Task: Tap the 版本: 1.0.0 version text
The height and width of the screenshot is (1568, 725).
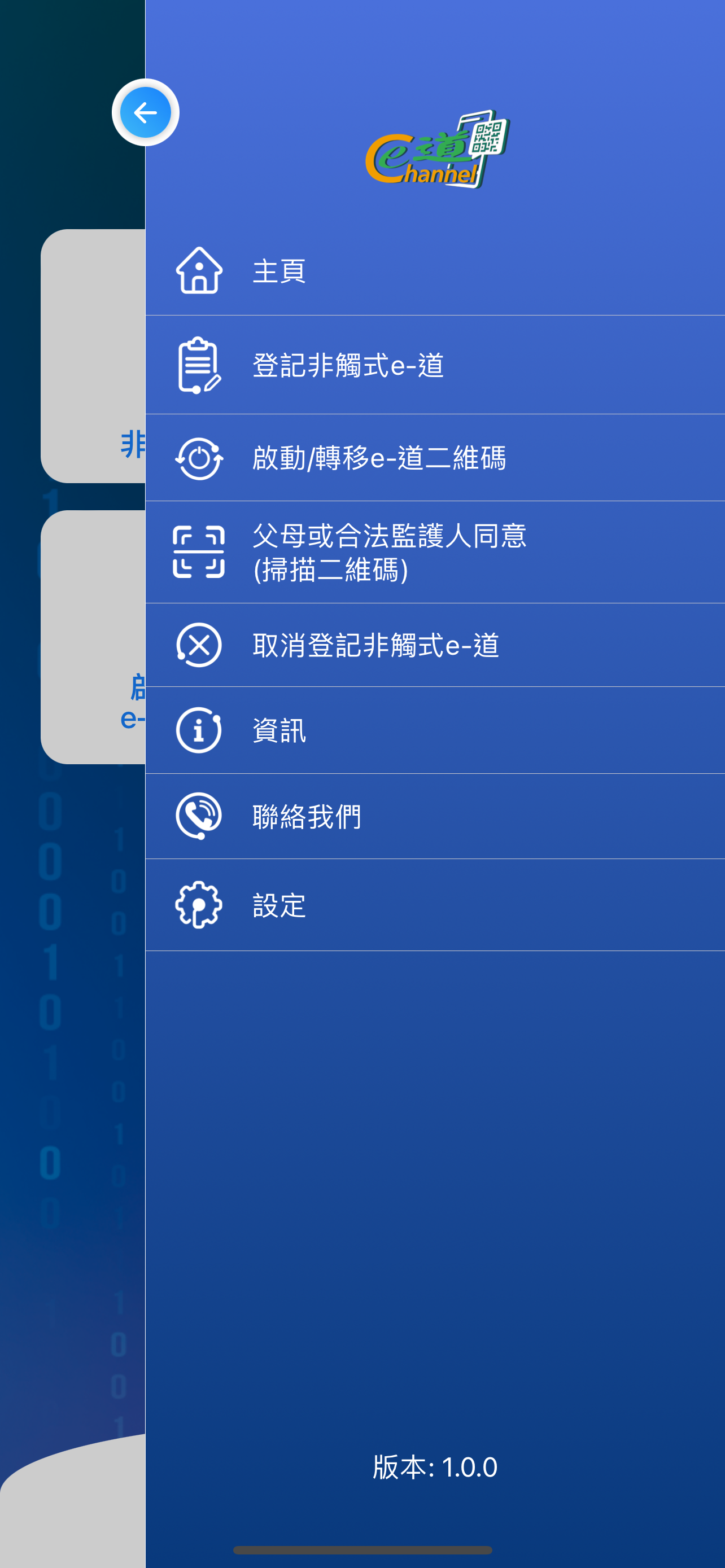Action: (x=435, y=1467)
